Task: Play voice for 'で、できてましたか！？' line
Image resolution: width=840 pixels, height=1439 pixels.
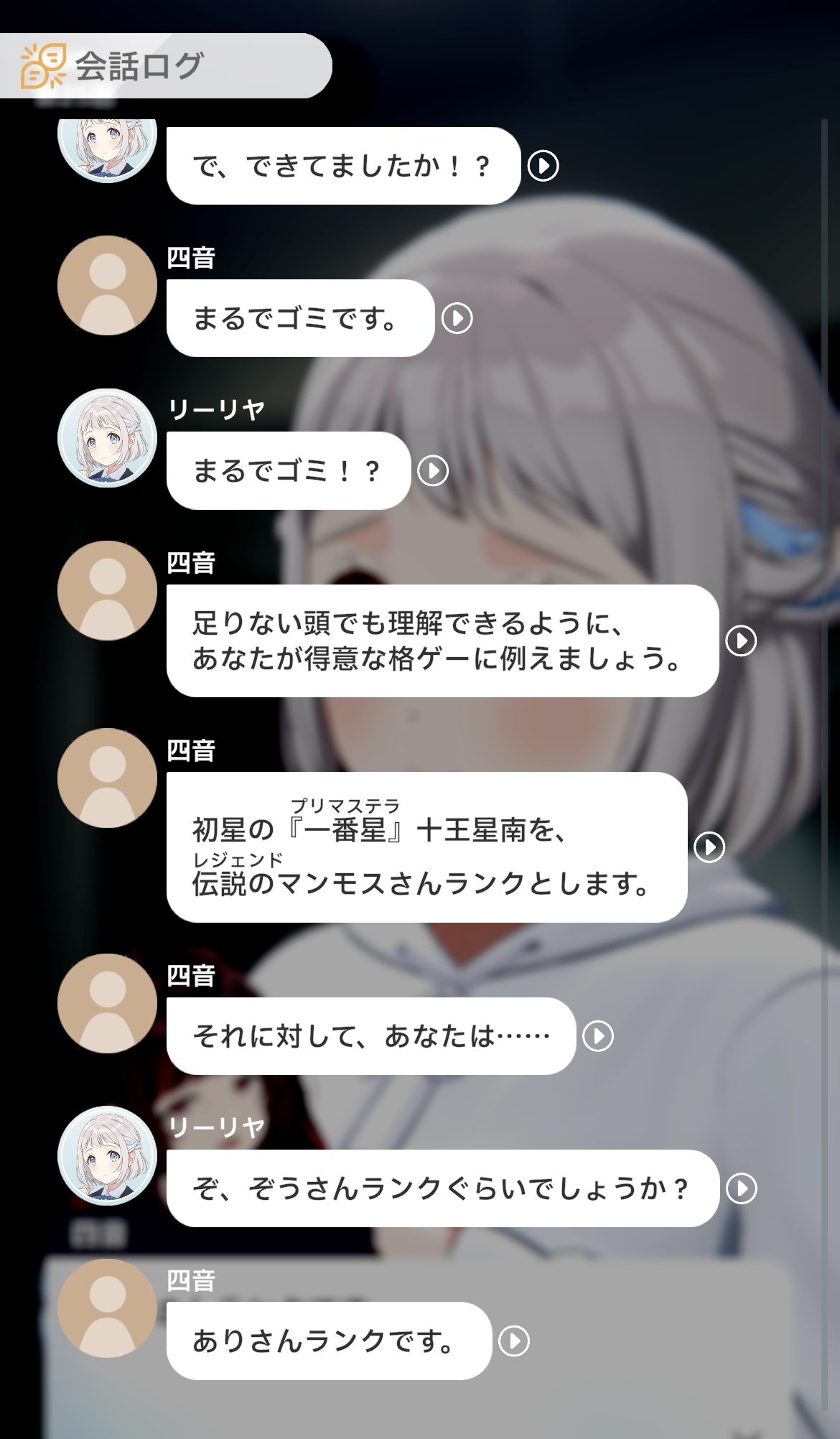Action: pyautogui.click(x=543, y=166)
